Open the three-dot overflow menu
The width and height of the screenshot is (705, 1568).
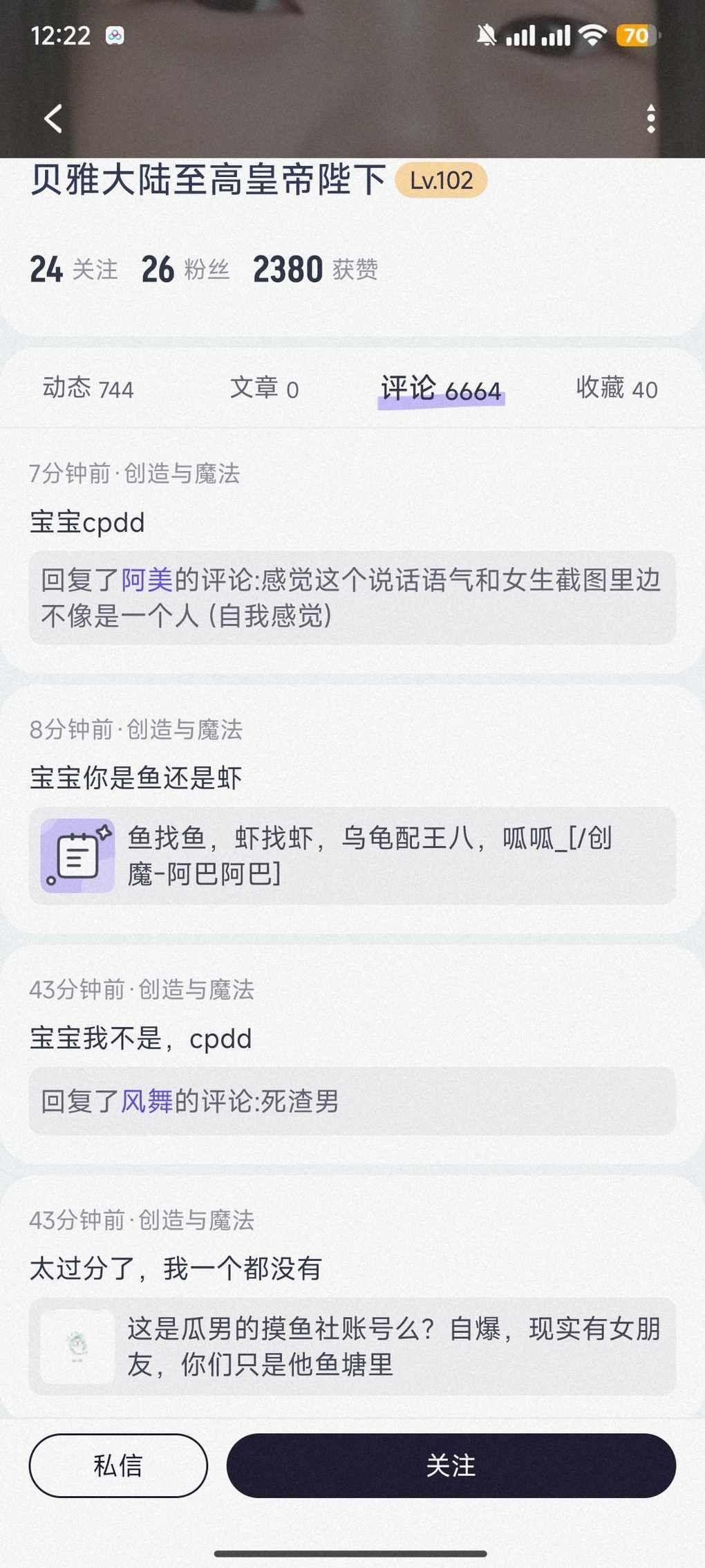(x=650, y=119)
